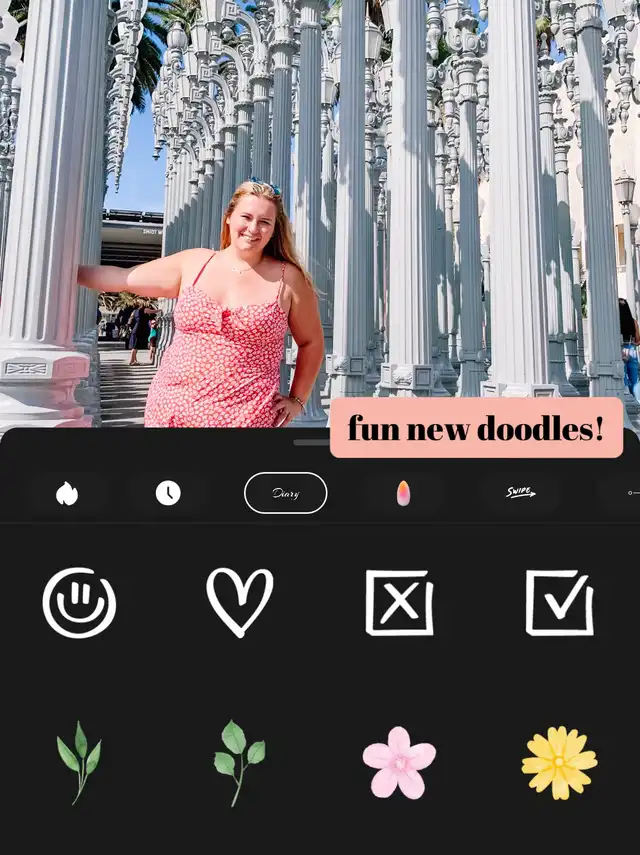Add the hand-drawn heart doodle
The height and width of the screenshot is (855, 640).
(x=239, y=602)
